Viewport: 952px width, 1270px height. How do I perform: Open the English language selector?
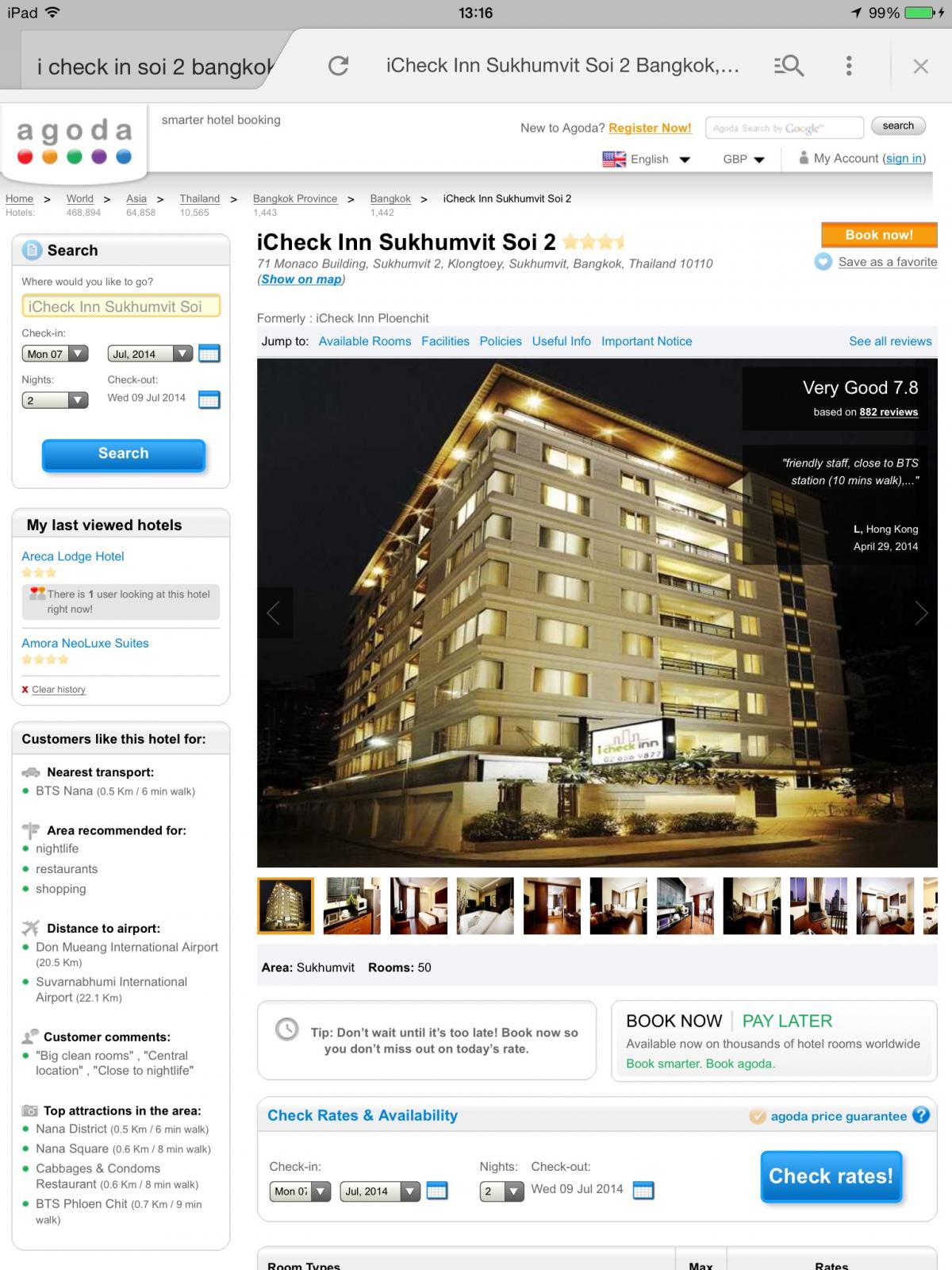(647, 159)
